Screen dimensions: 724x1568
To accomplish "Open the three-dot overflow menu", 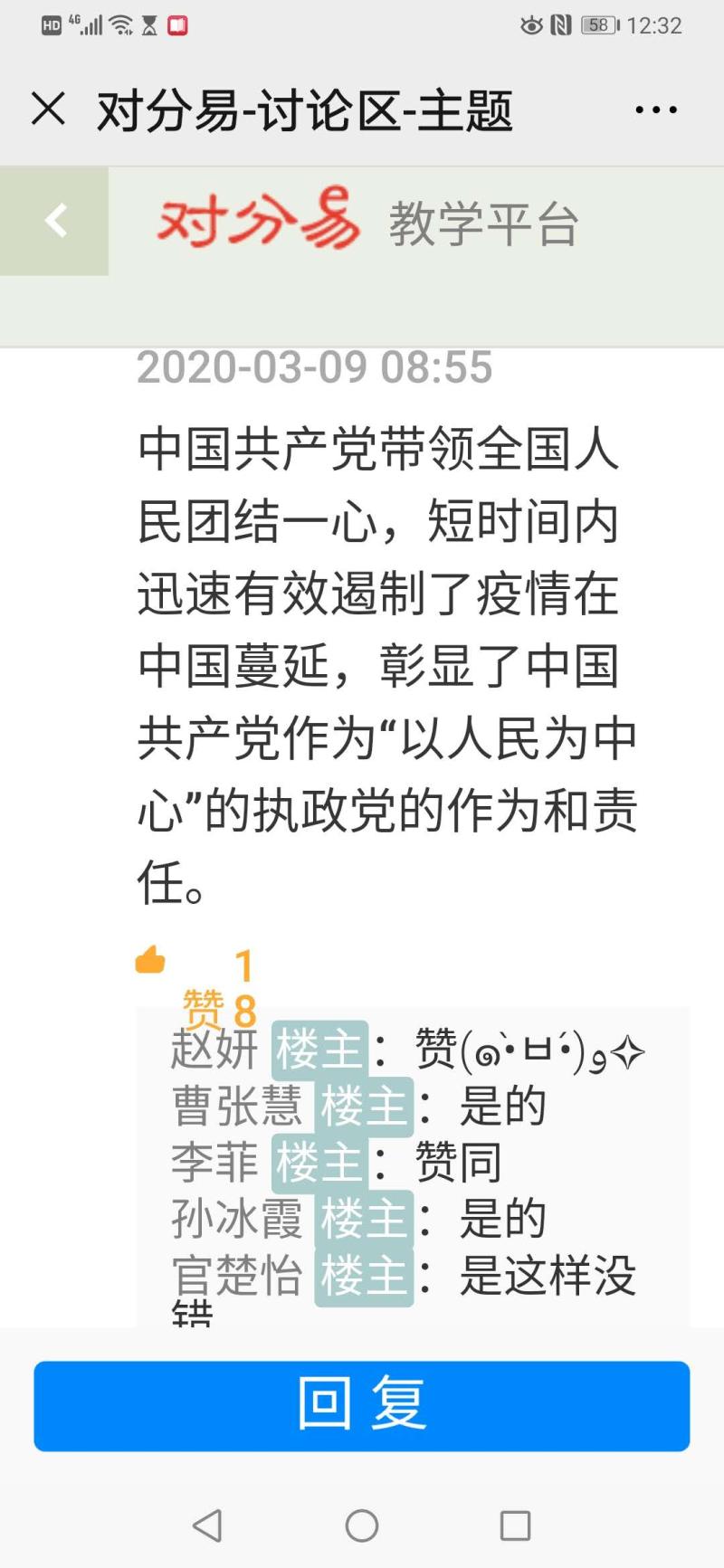I will click(656, 110).
